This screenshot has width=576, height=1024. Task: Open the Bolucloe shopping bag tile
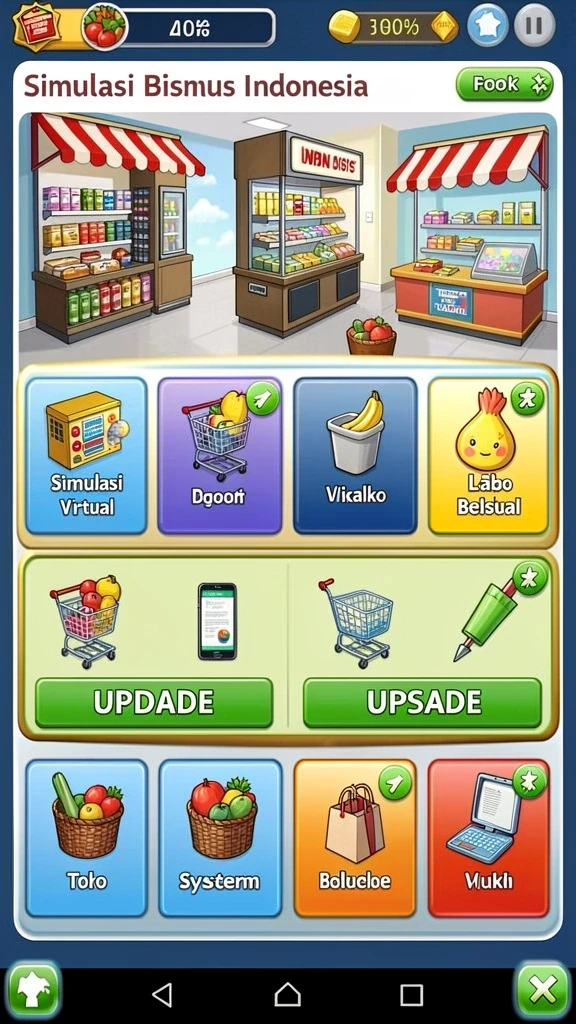pyautogui.click(x=355, y=838)
